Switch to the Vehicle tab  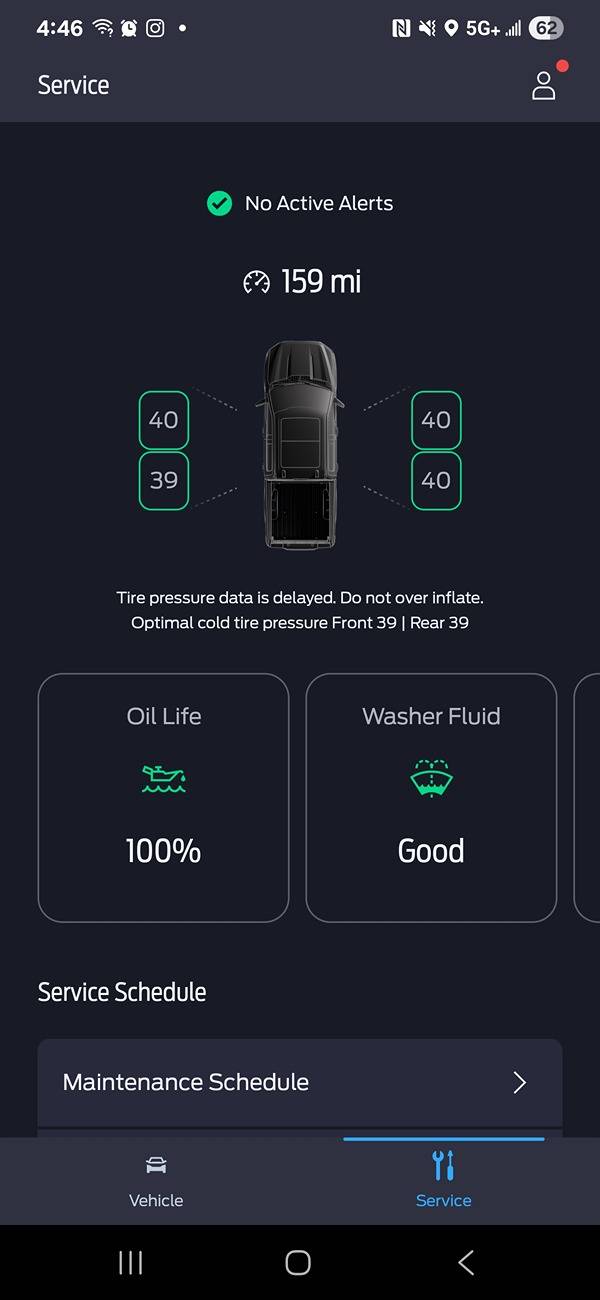[x=156, y=1180]
